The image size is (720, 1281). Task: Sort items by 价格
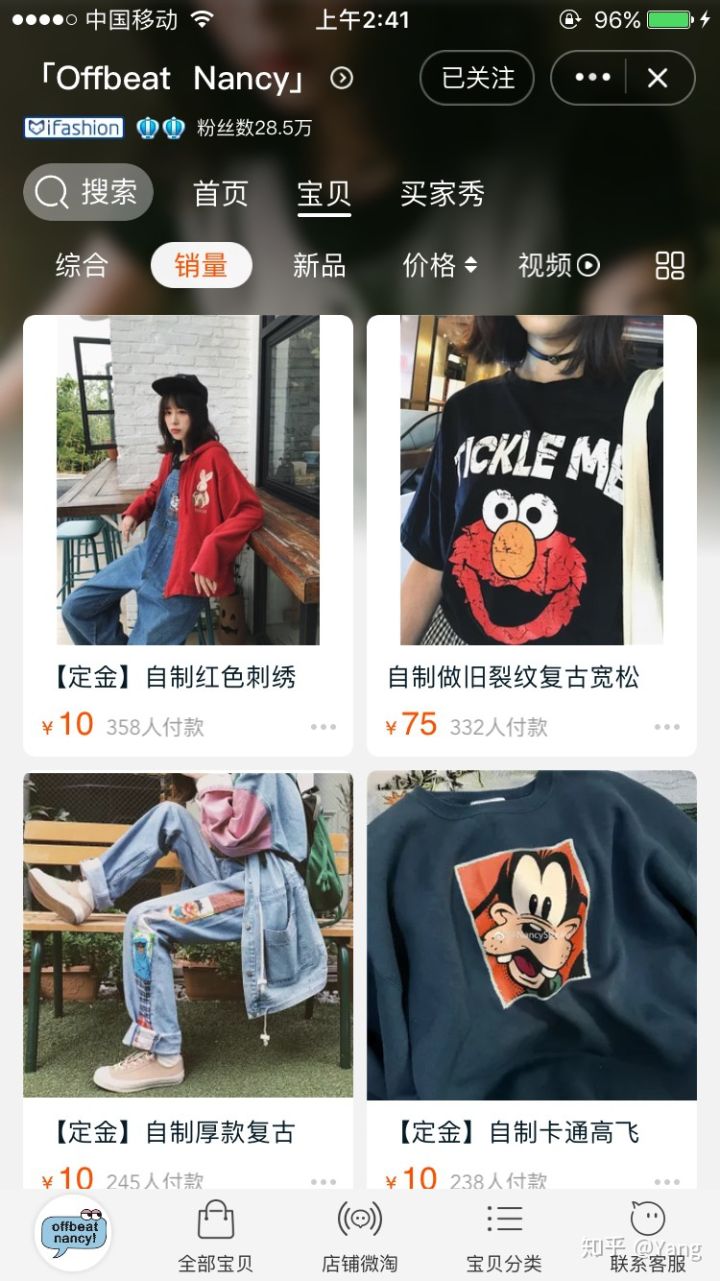click(x=439, y=265)
